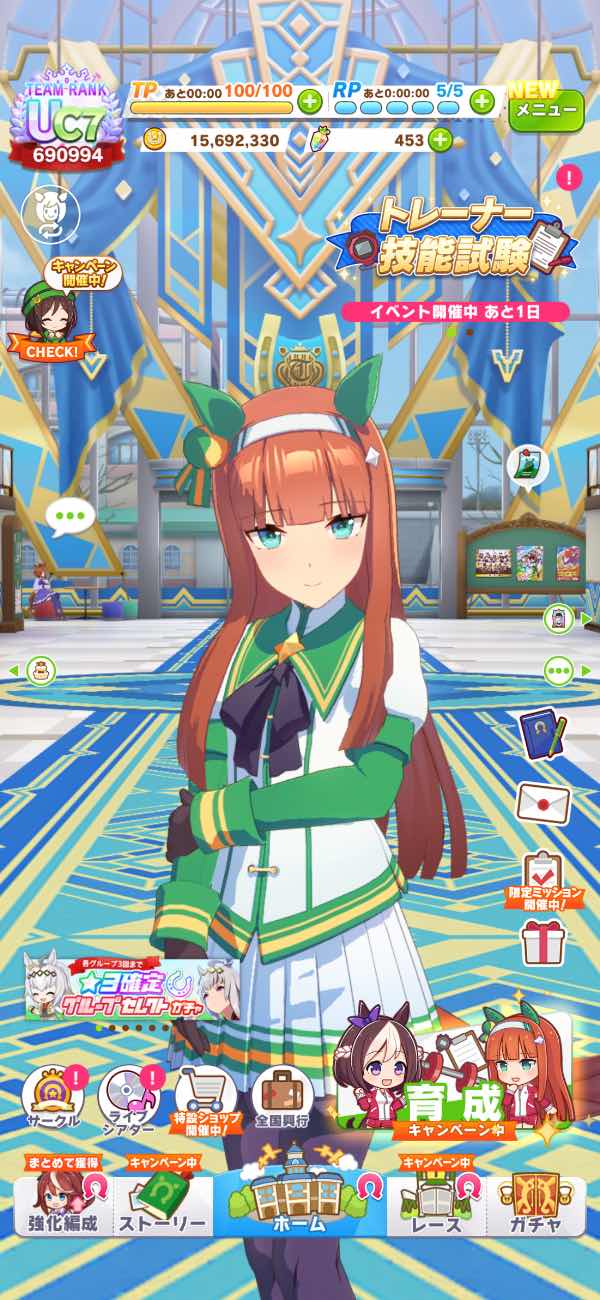Image resolution: width=600 pixels, height=1300 pixels.
Task: Open the mail envelope icon
Action: pos(543,803)
